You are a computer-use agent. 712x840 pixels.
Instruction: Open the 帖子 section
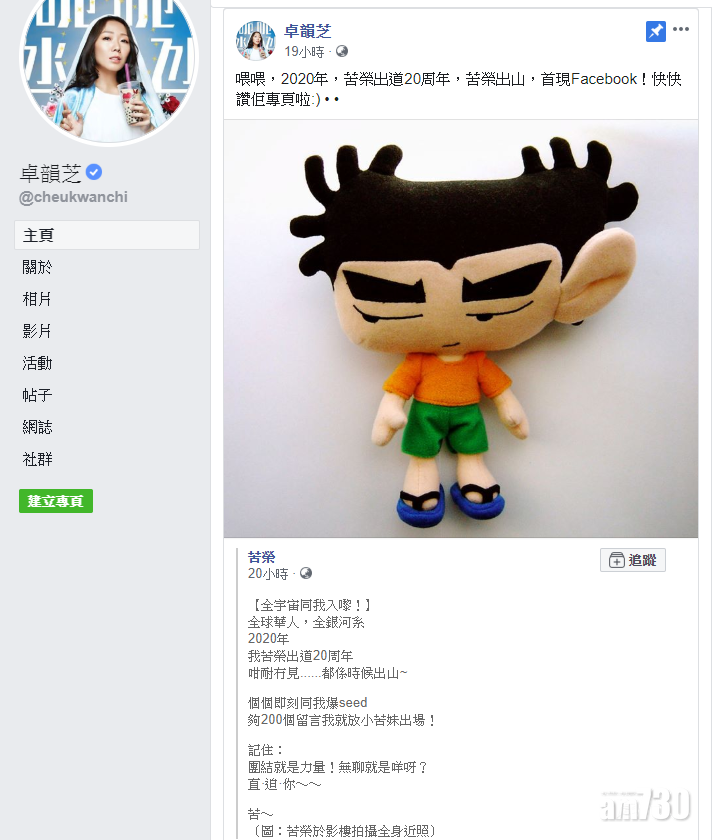(37, 395)
